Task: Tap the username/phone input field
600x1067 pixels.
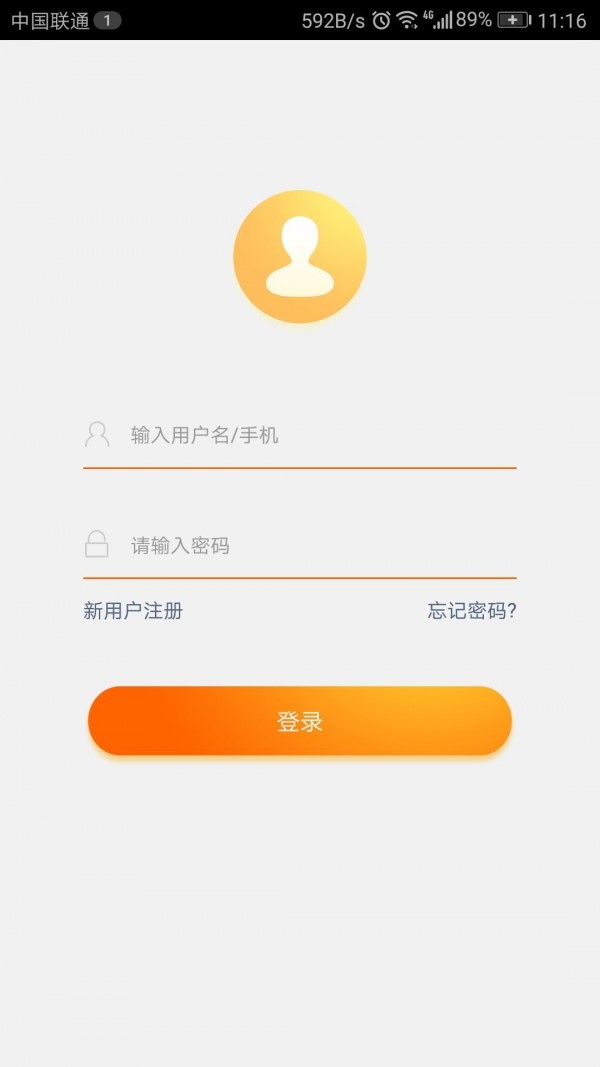Action: coord(299,435)
